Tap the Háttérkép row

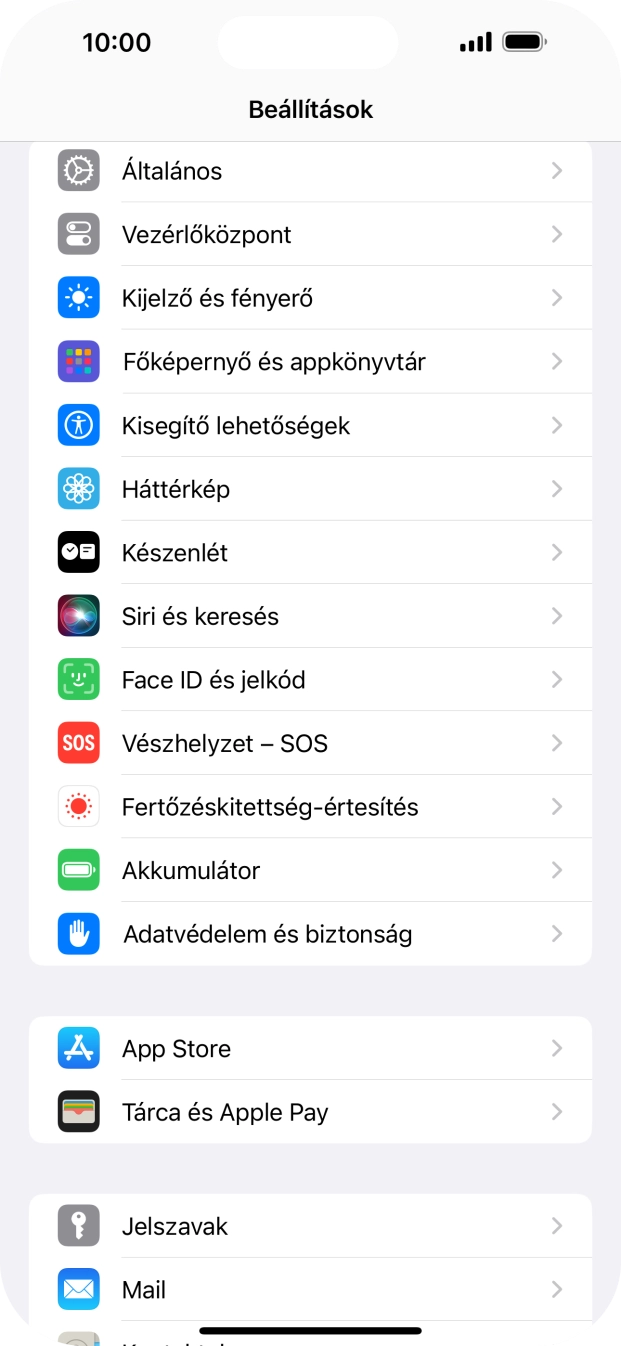[310, 489]
